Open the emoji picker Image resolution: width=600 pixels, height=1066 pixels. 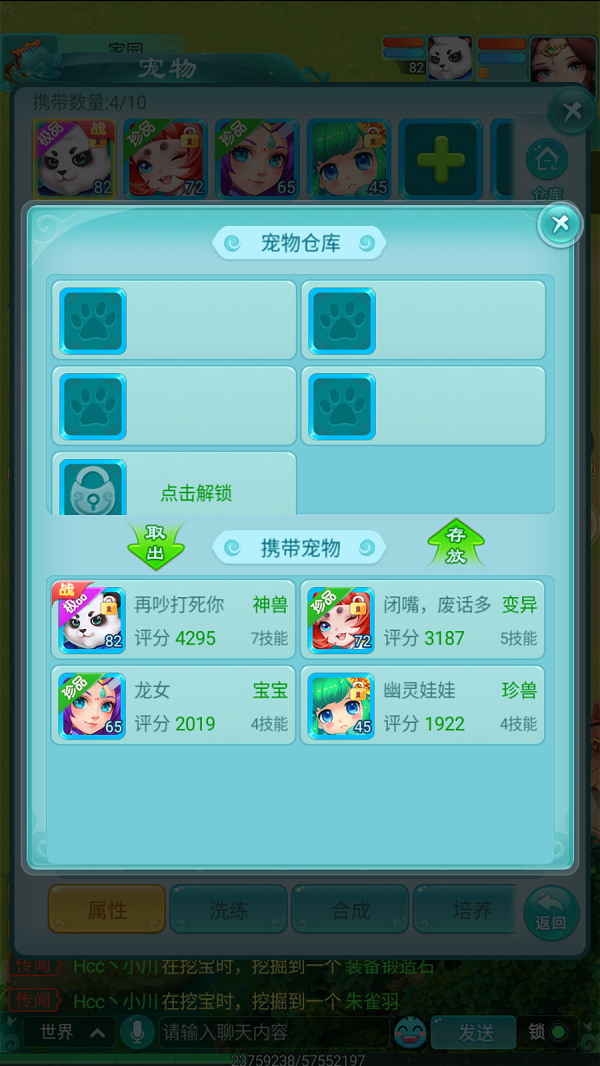pyautogui.click(x=410, y=1031)
